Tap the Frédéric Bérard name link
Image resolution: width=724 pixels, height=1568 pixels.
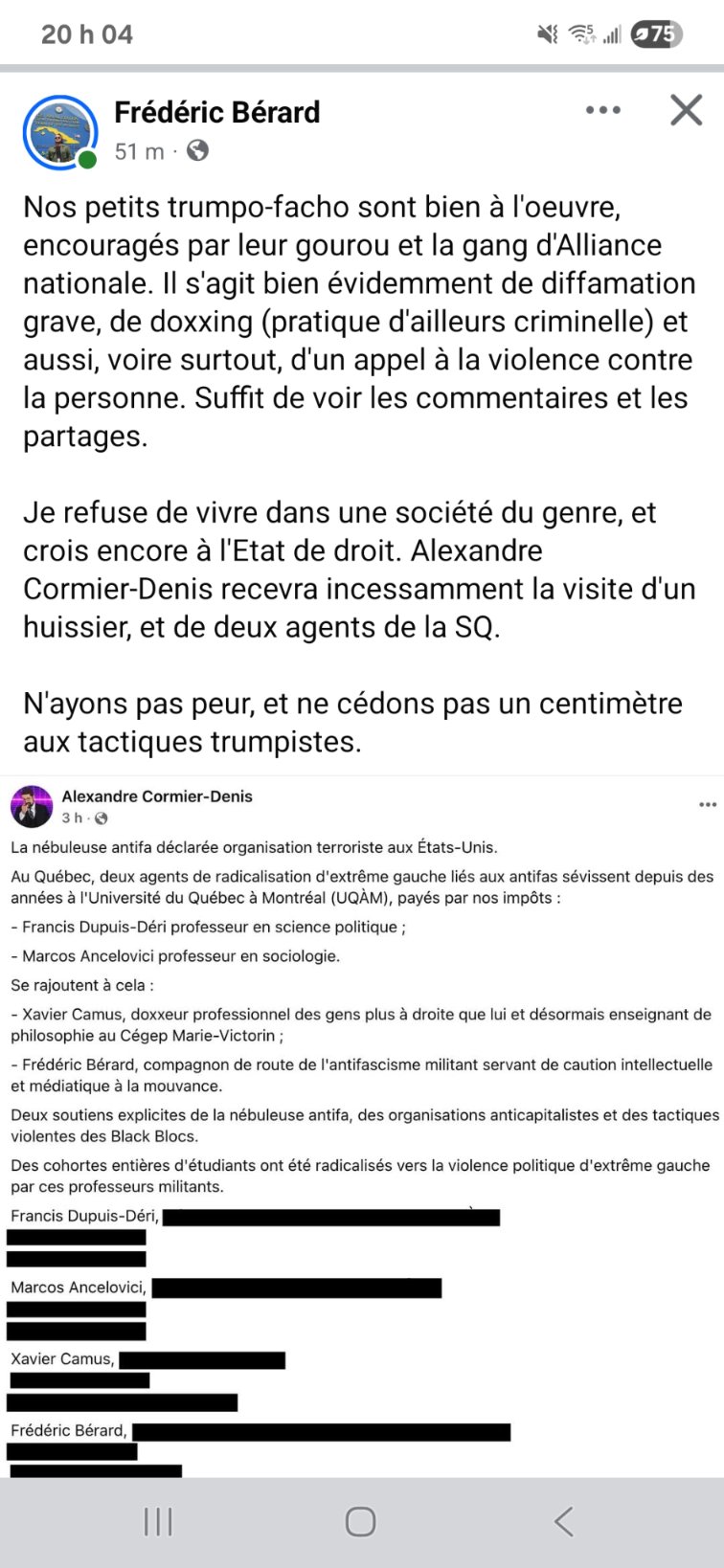click(x=217, y=112)
